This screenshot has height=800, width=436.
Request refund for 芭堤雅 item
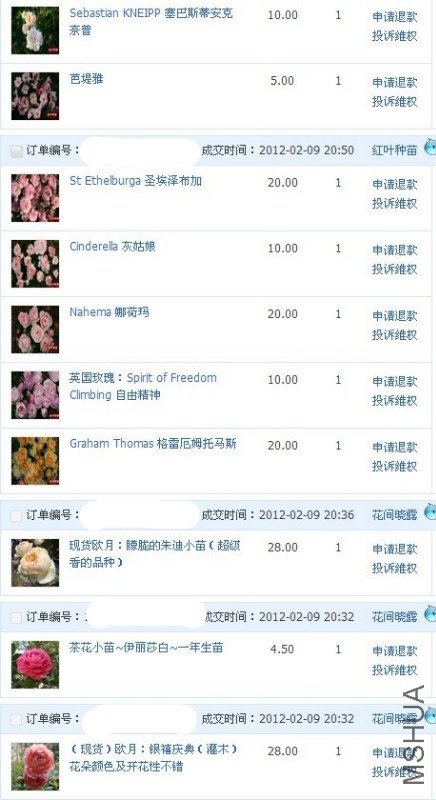point(394,82)
